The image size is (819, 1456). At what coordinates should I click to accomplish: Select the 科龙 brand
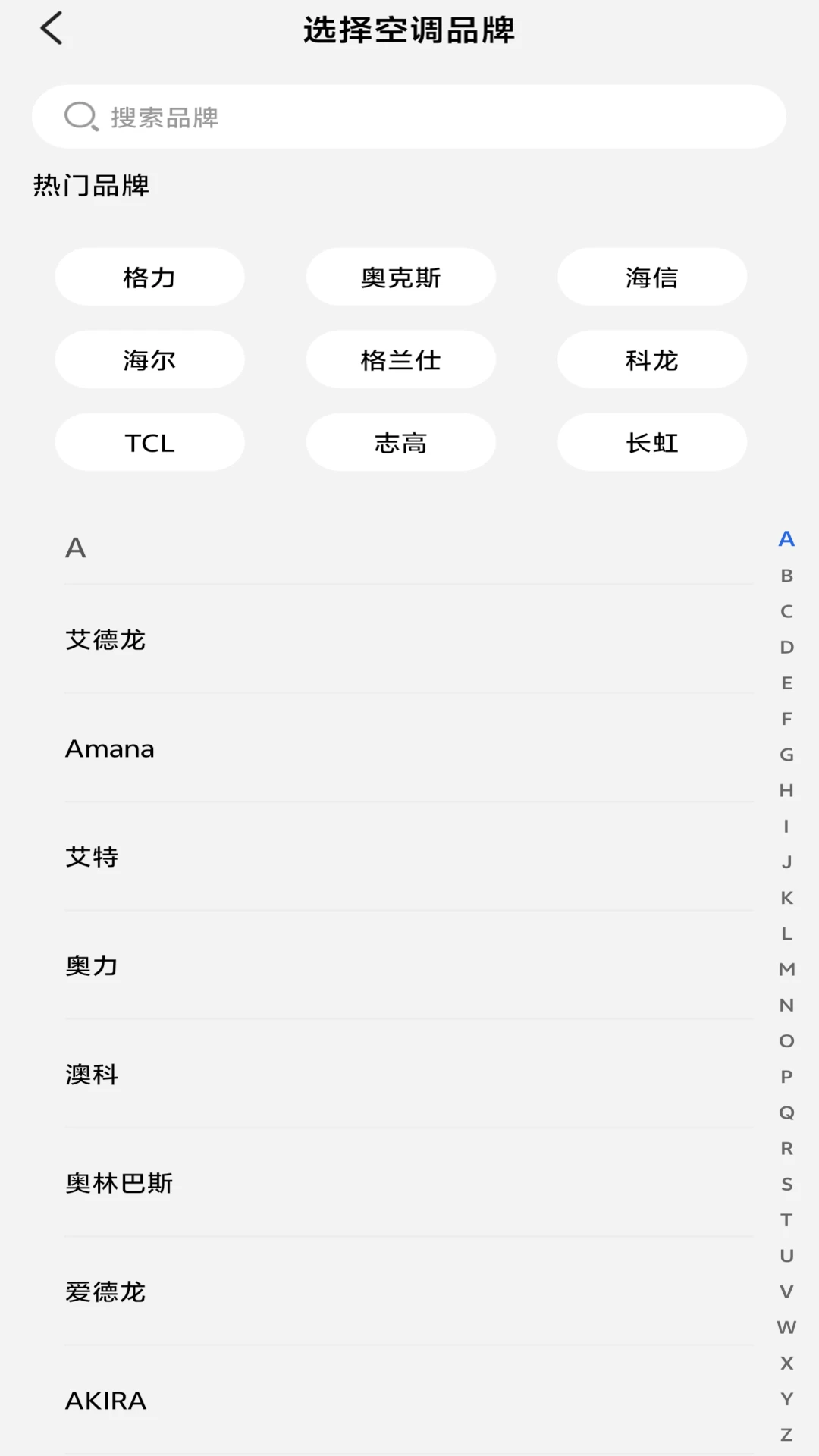coord(651,359)
